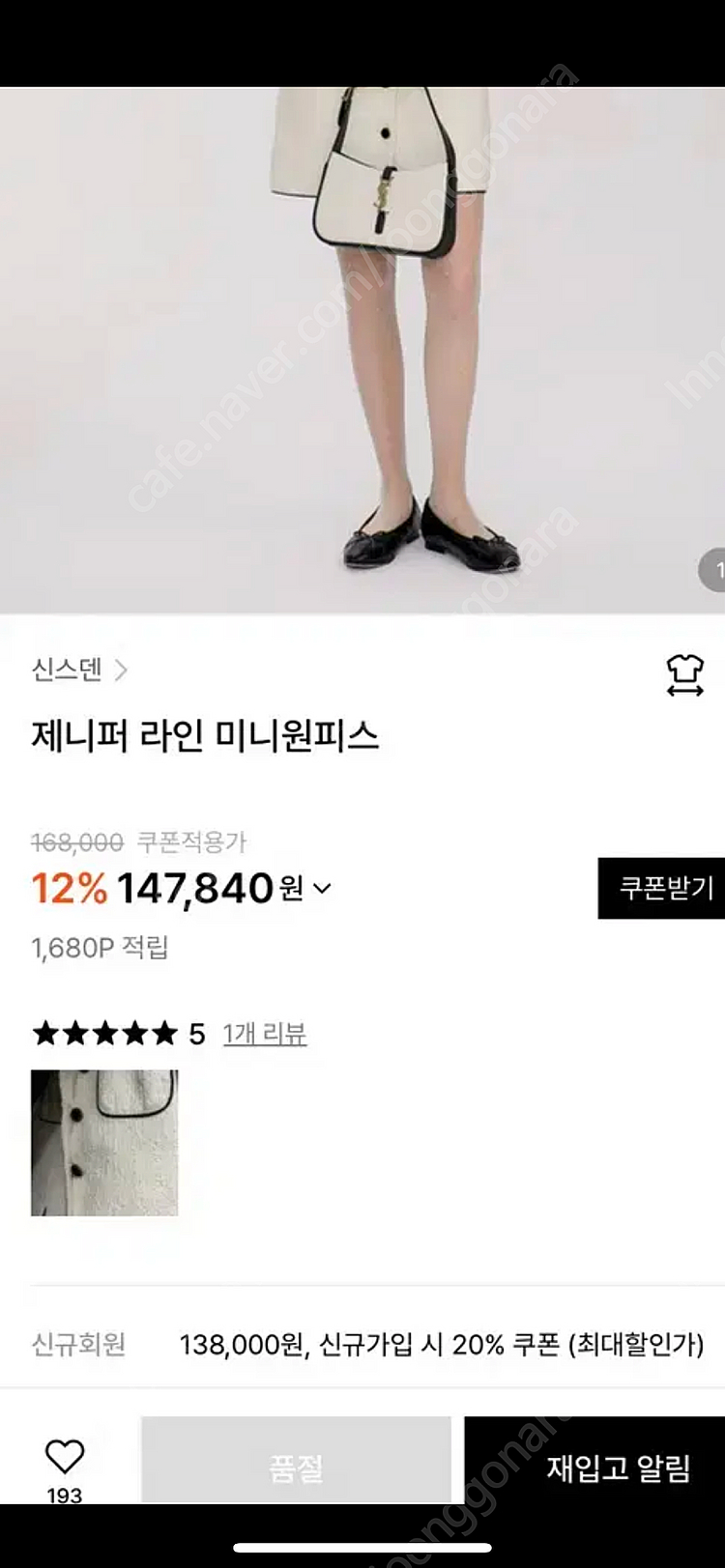The height and width of the screenshot is (1568, 725).
Task: Open the product photo of the model
Action: click(x=362, y=350)
